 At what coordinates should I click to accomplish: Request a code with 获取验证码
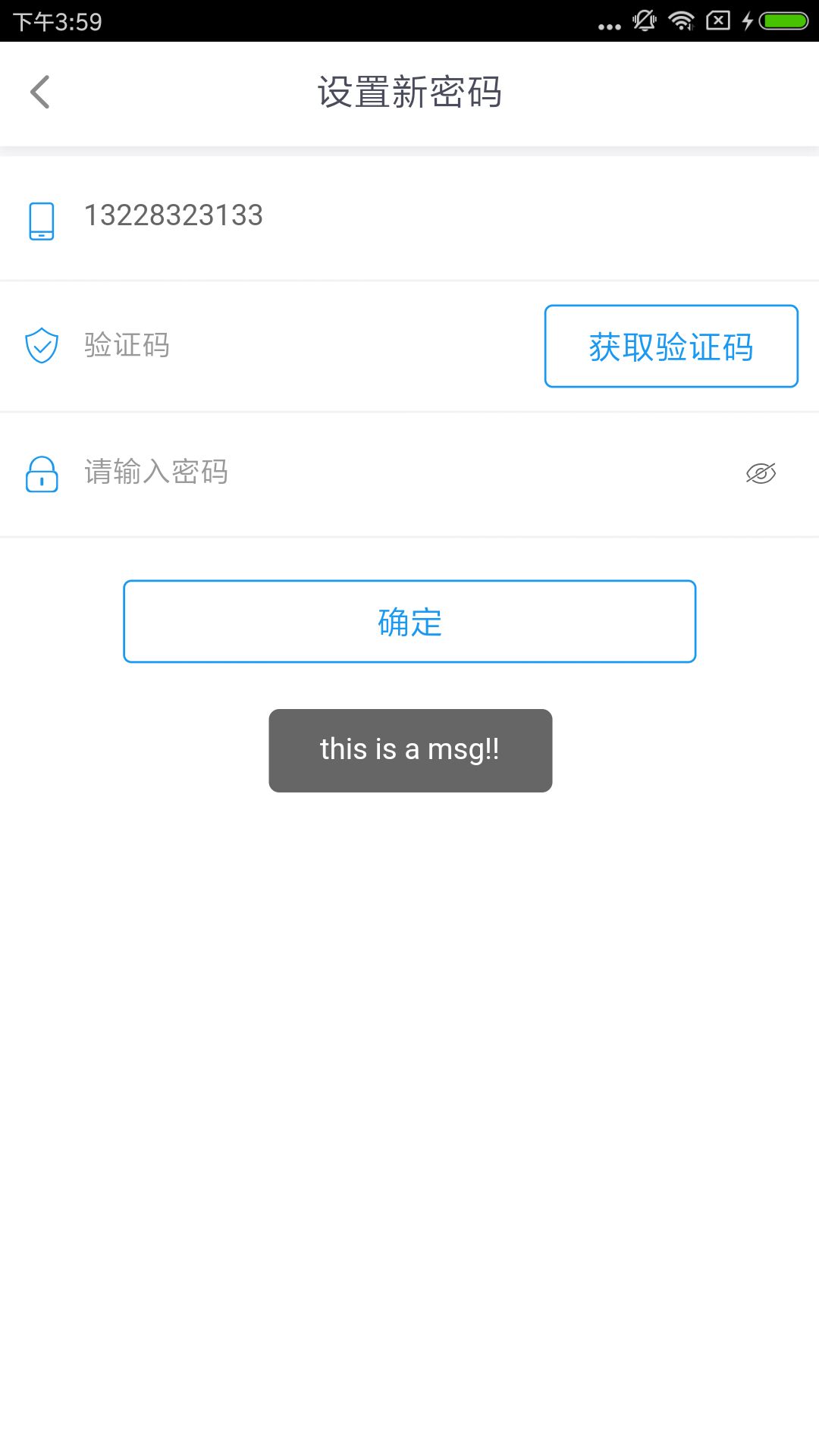point(671,347)
